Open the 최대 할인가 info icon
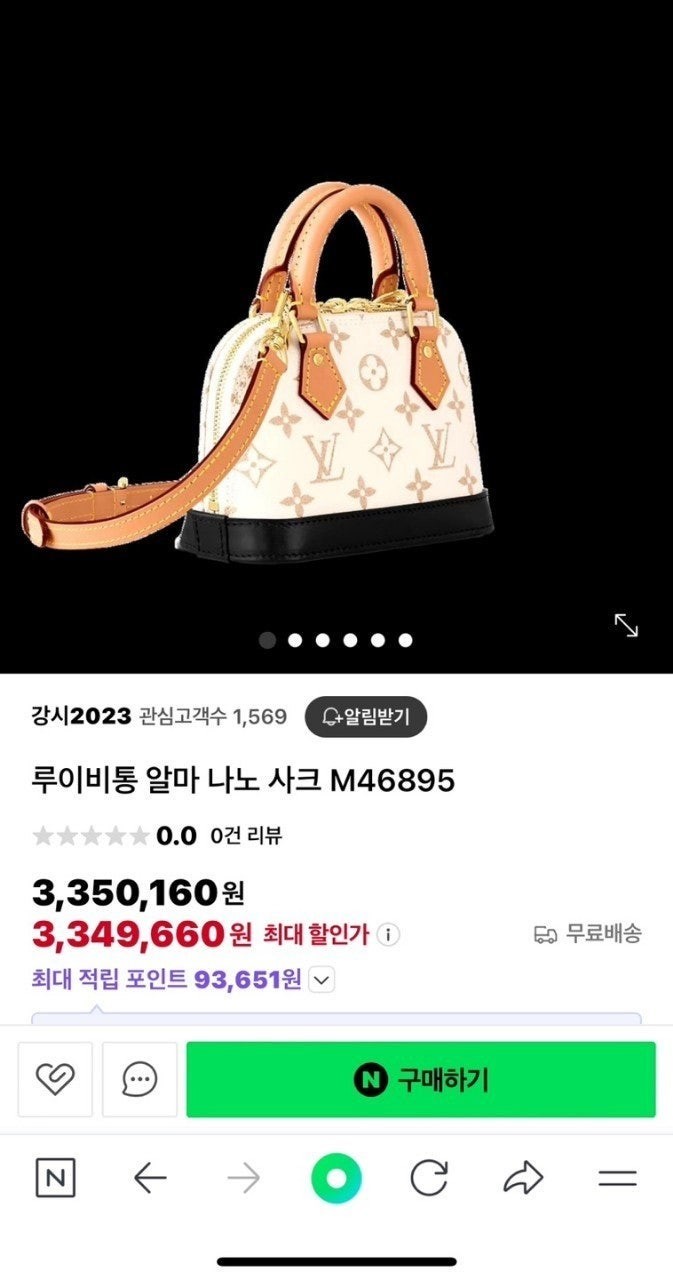Screen dimensions: 673x1280 coord(388,935)
